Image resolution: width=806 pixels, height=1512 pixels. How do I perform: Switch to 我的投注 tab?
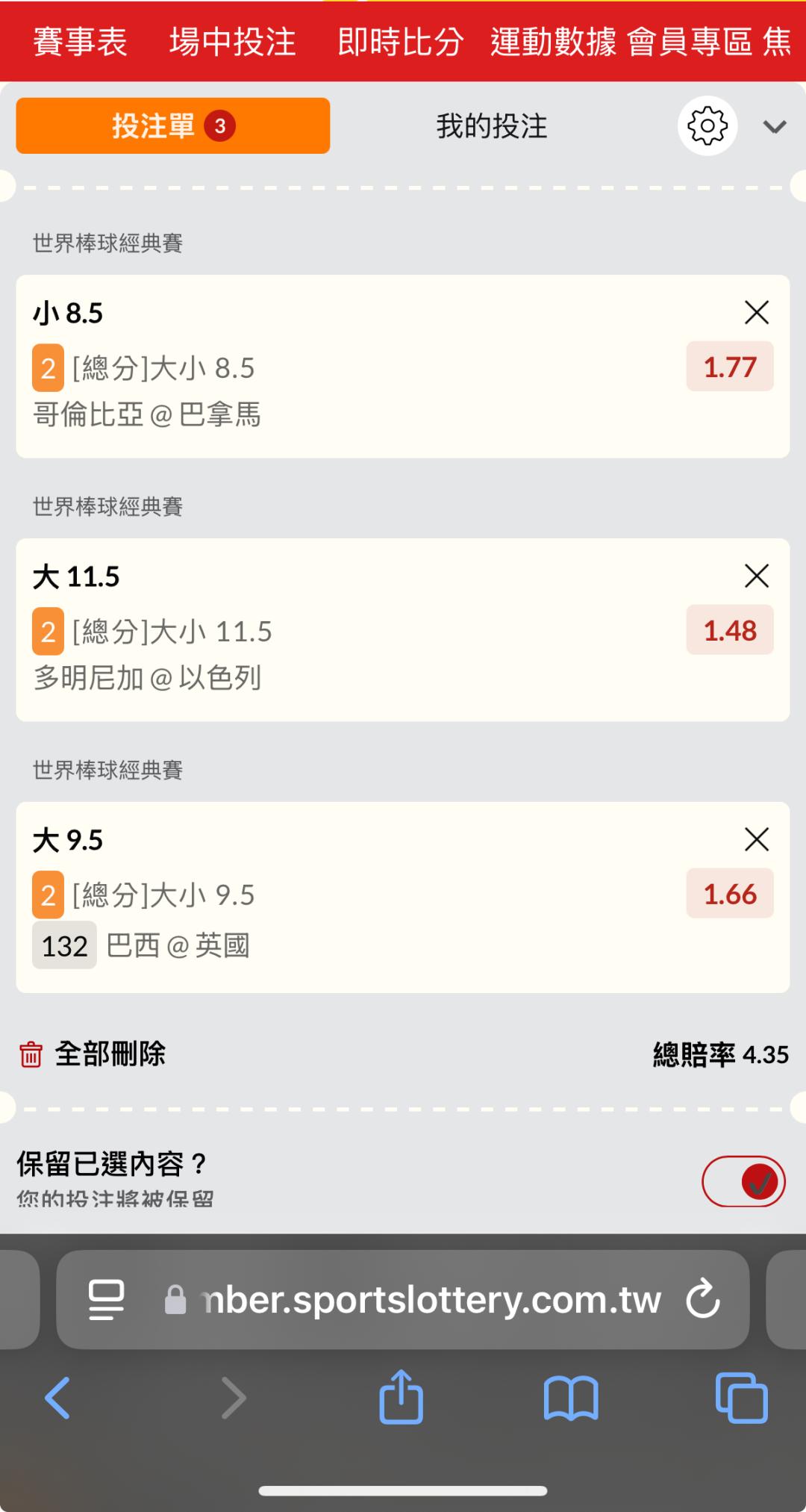(492, 126)
